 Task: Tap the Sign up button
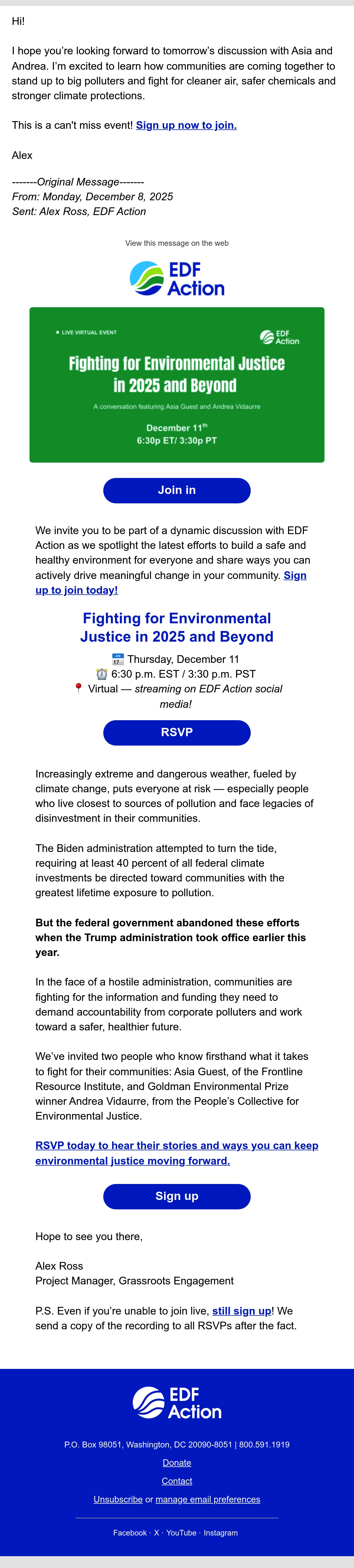pyautogui.click(x=177, y=1196)
